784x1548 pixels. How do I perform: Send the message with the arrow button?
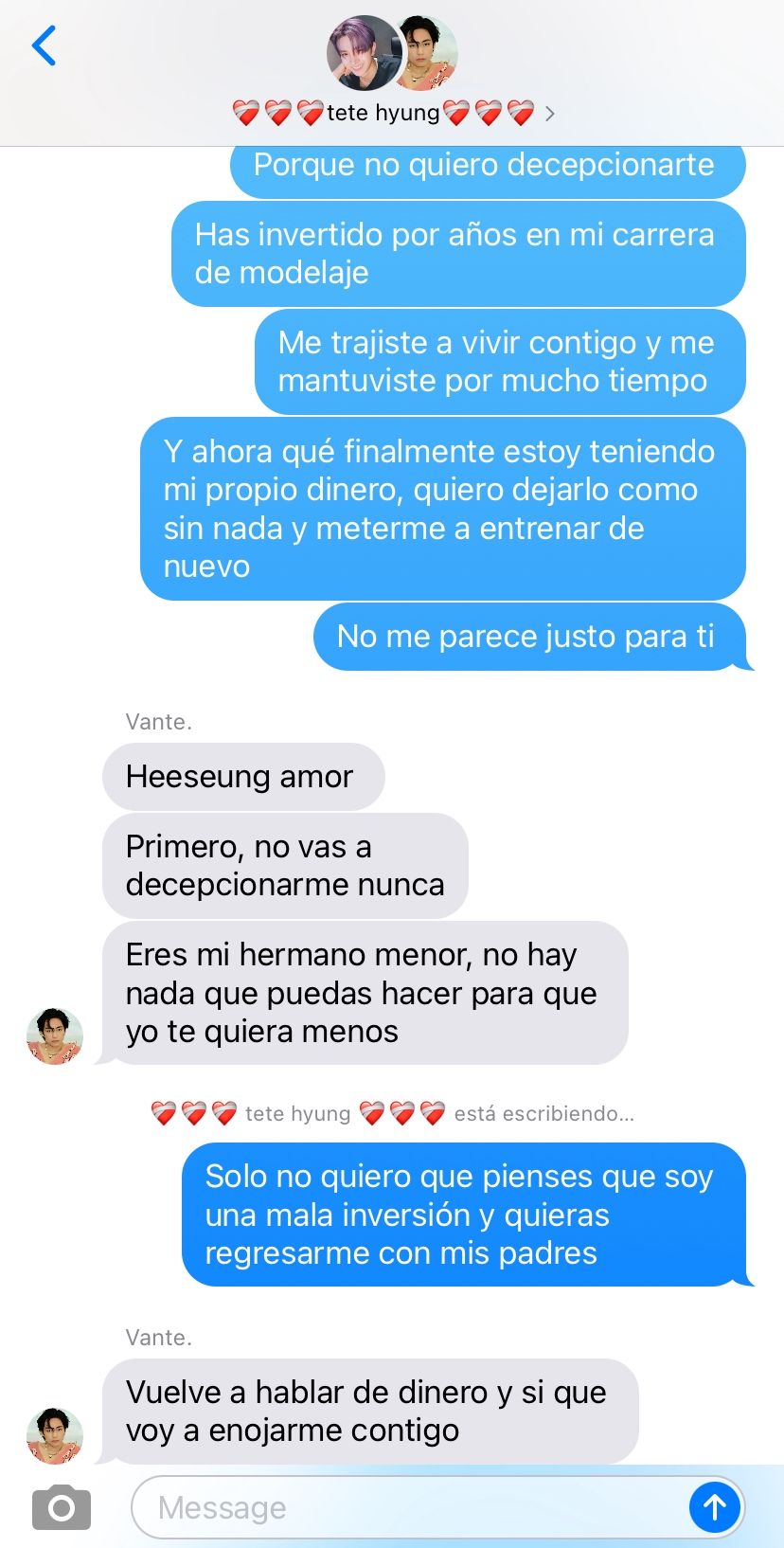click(714, 1506)
